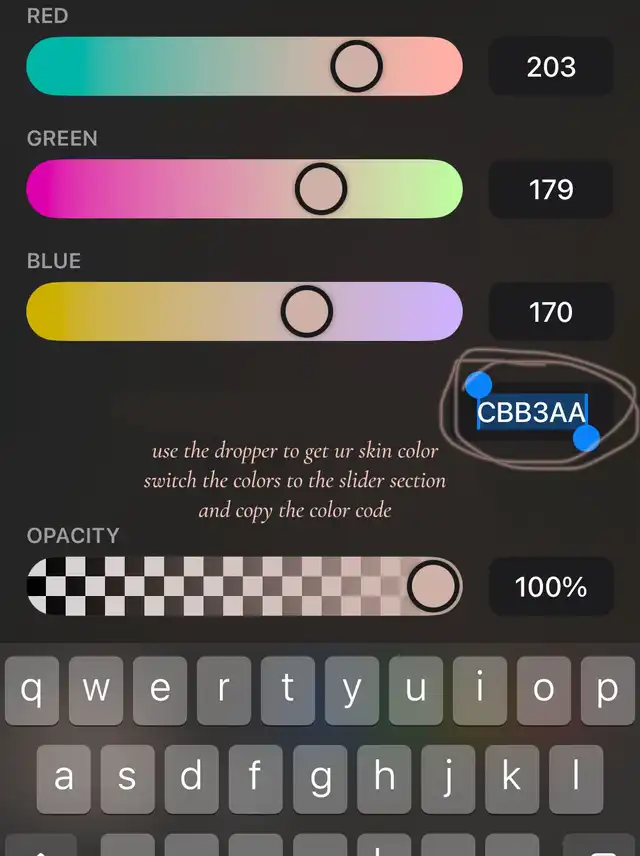Edit the green value field showing 179
This screenshot has height=856, width=640.
pyautogui.click(x=550, y=189)
